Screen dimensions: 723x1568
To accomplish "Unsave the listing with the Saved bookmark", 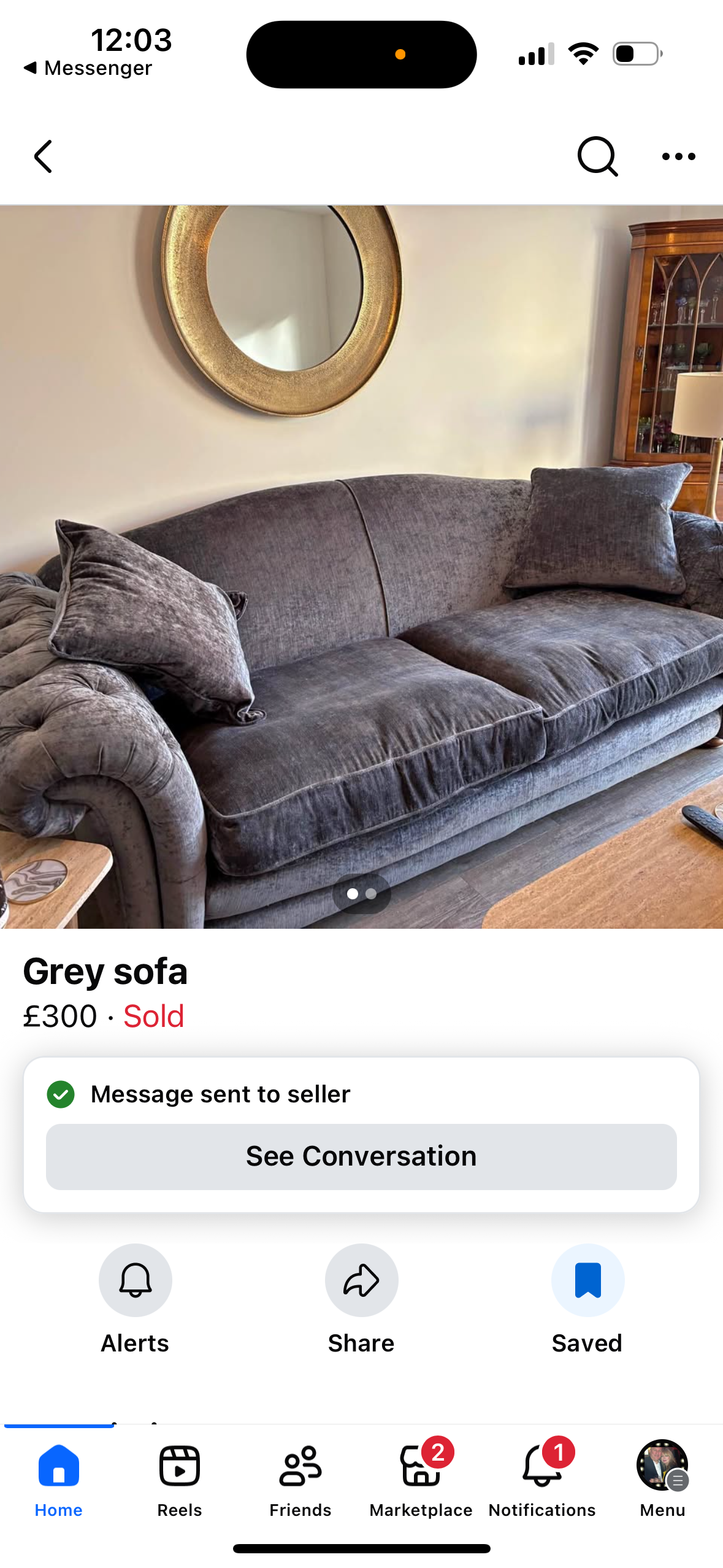I will point(587,1280).
